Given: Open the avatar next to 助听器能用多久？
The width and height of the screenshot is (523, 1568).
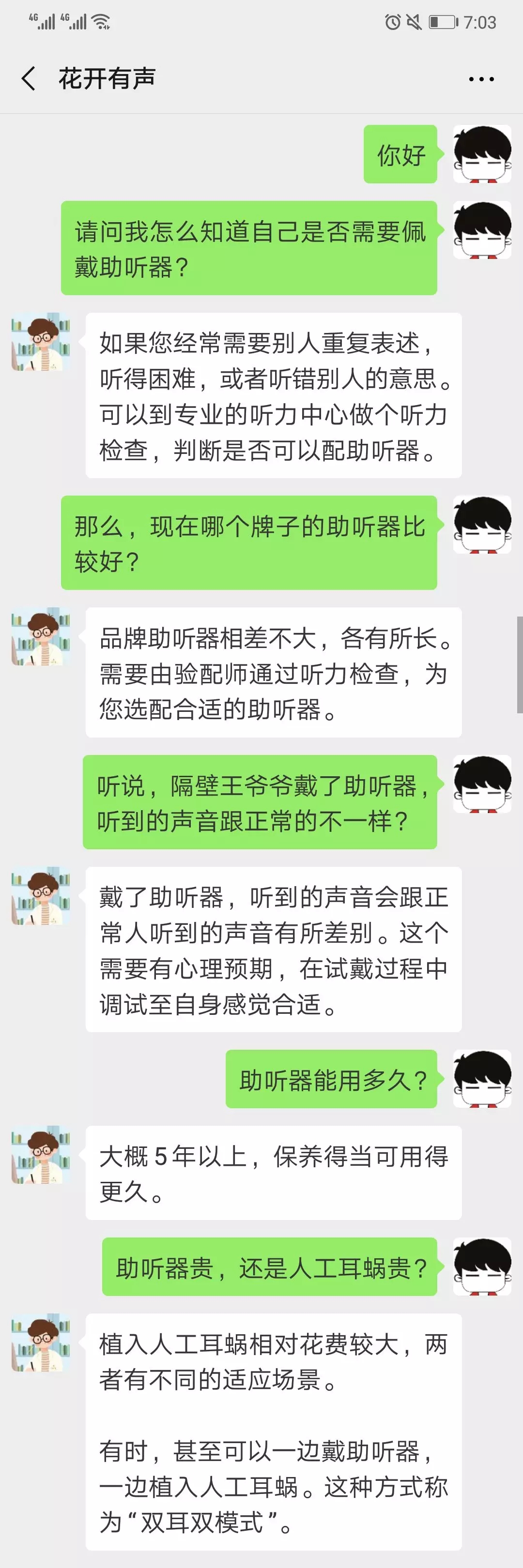Looking at the screenshot, I should tap(482, 1079).
